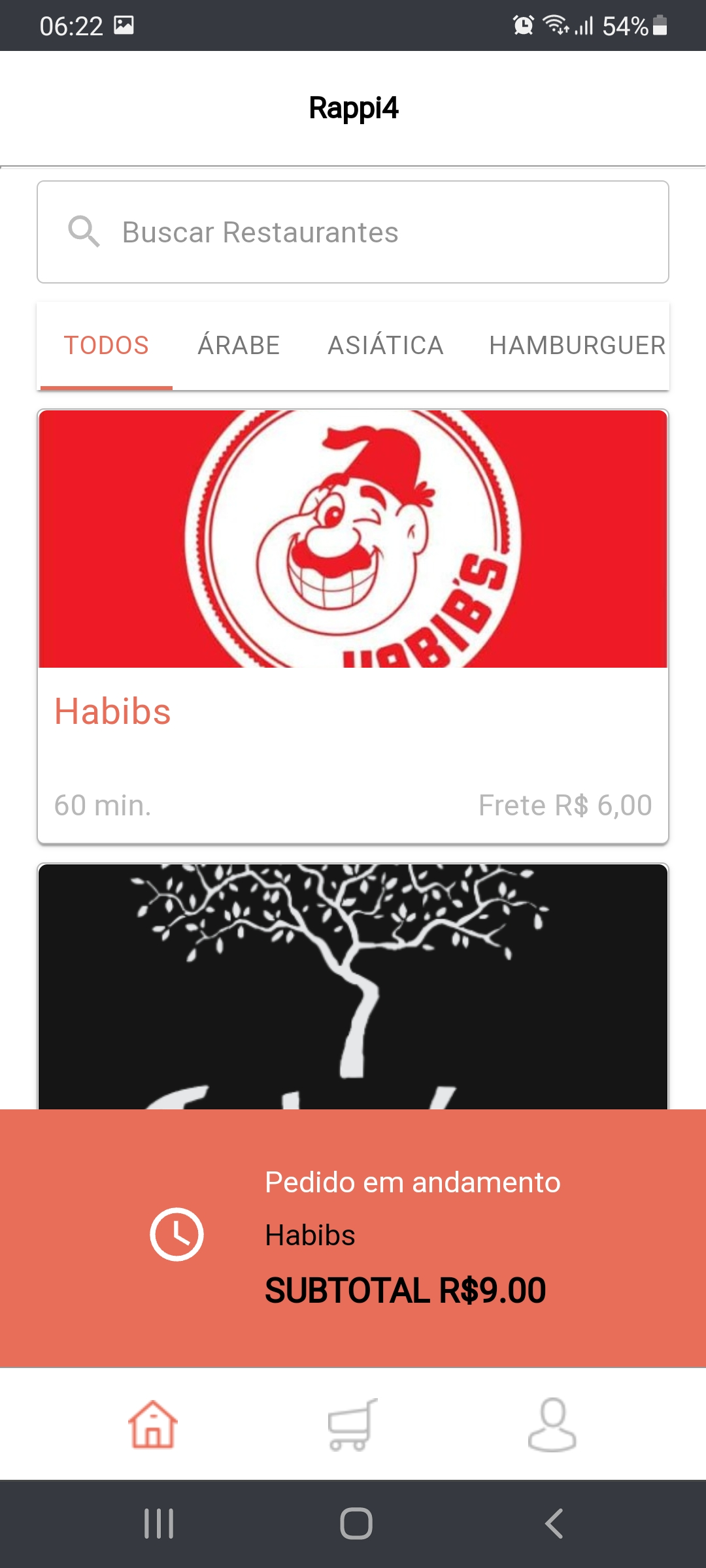Tap the Wi-Fi status bar icon

pos(556,25)
